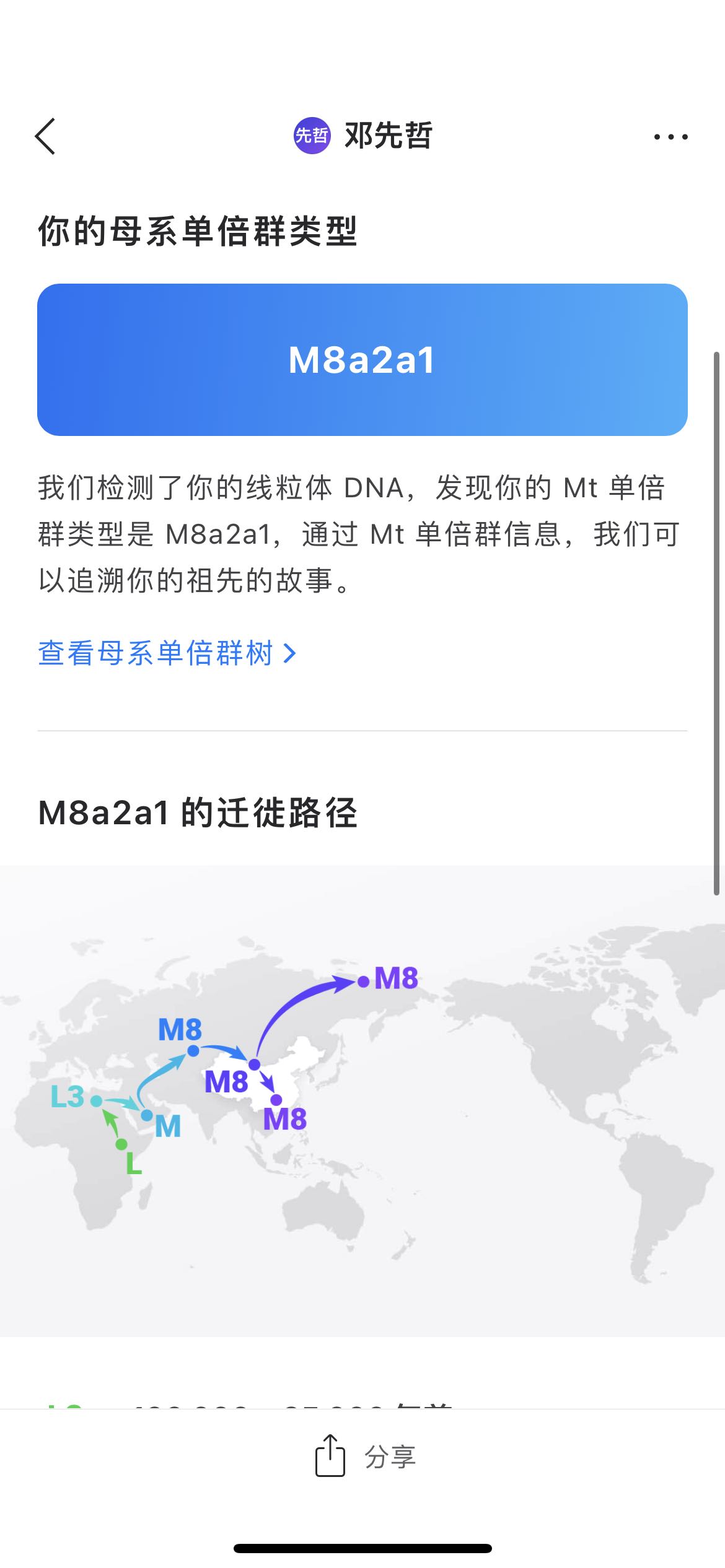Open 邓先哲 profile in the header
725x1568 pixels.
(362, 136)
